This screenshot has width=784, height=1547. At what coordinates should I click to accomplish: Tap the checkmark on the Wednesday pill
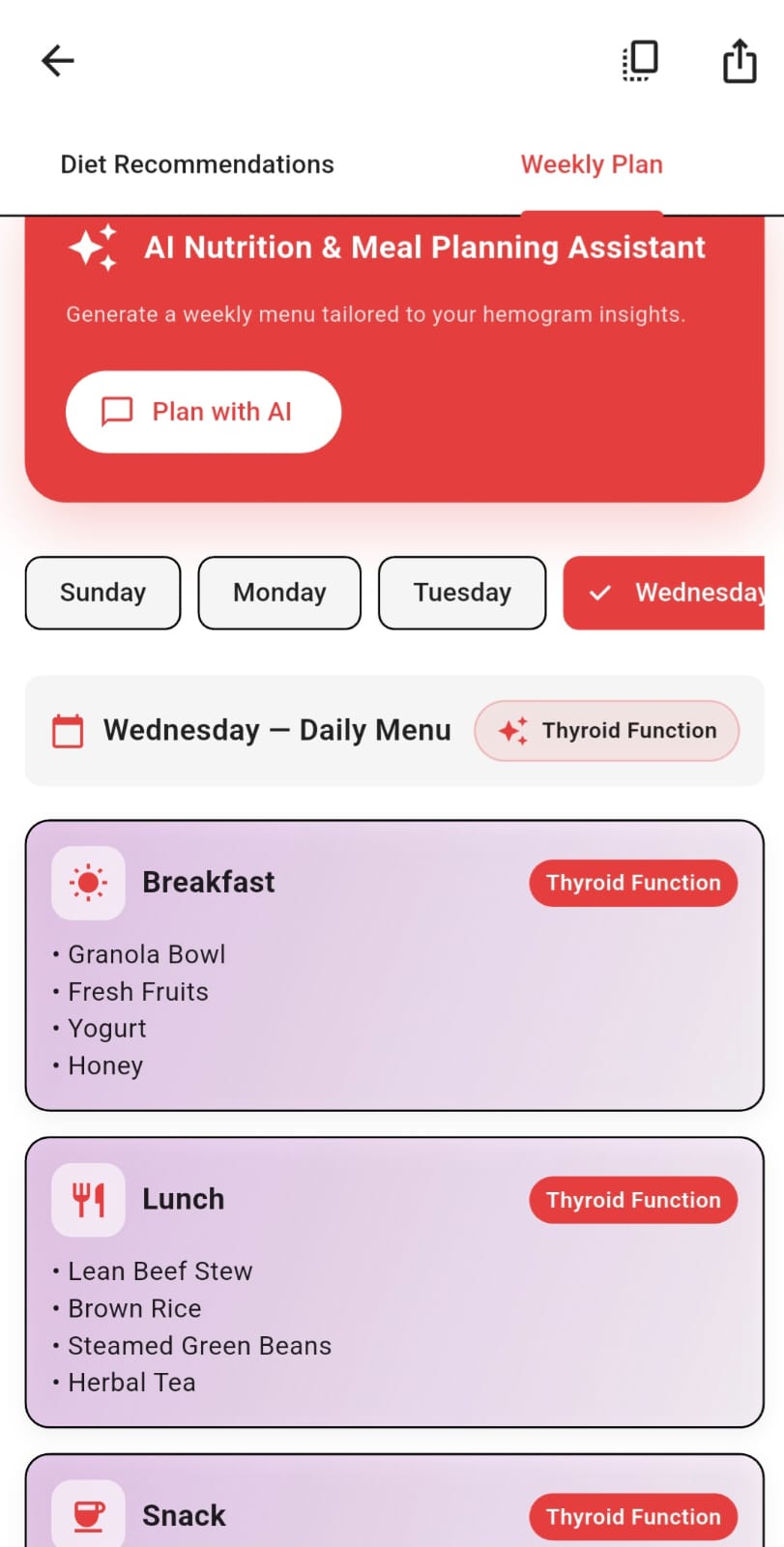(x=600, y=593)
